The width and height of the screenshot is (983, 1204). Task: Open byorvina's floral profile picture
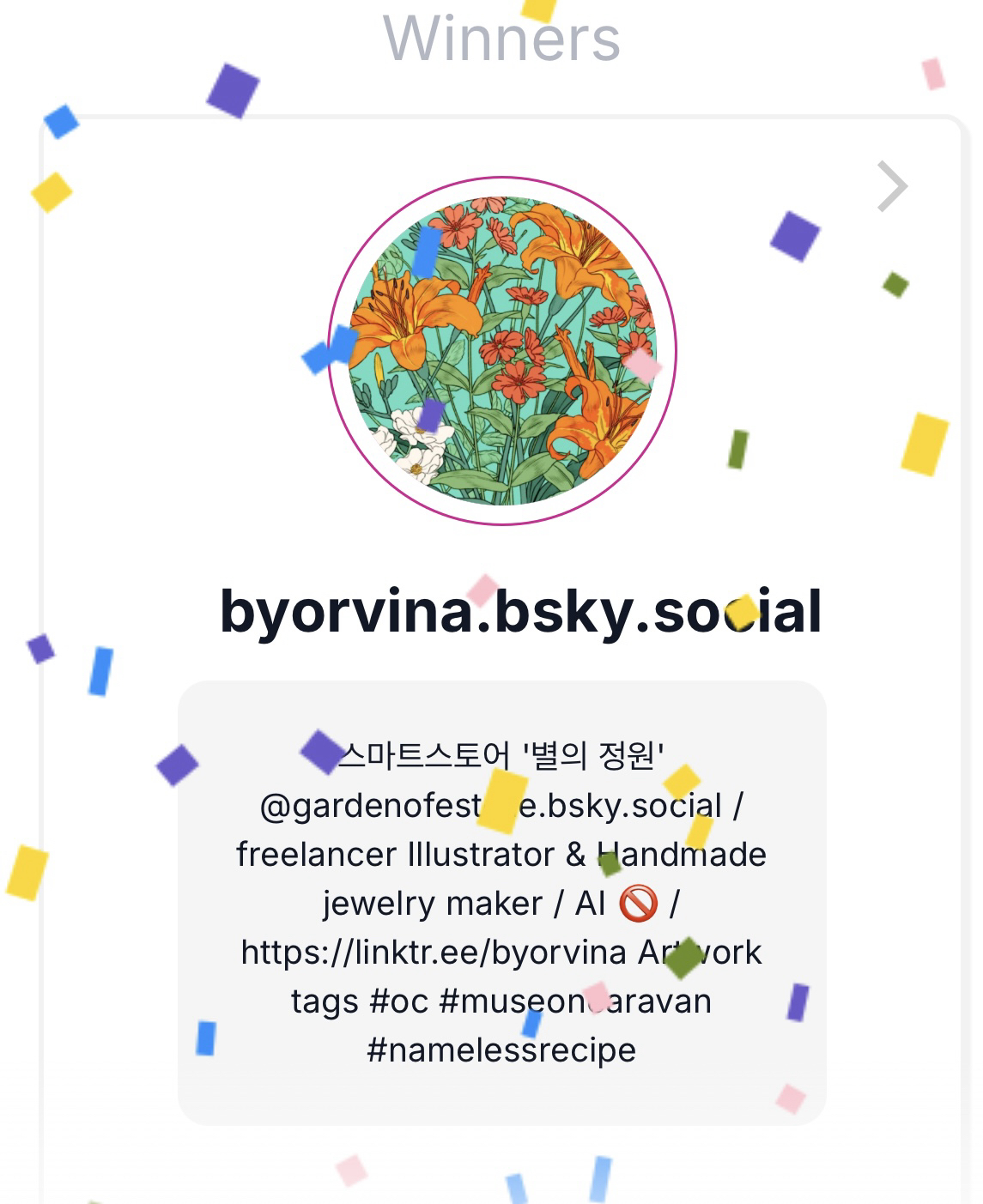click(502, 350)
